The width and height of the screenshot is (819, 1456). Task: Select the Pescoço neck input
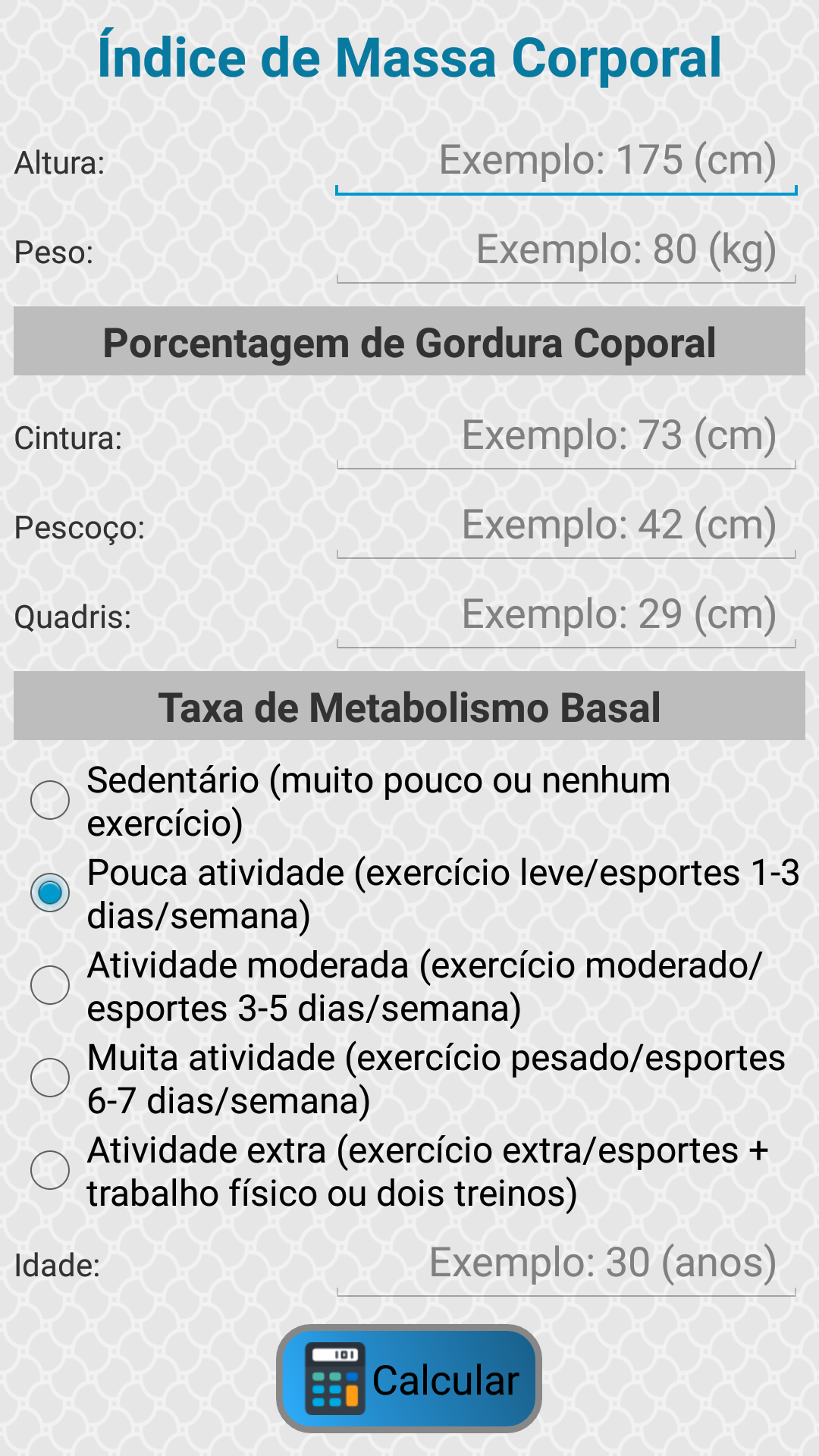(x=566, y=526)
